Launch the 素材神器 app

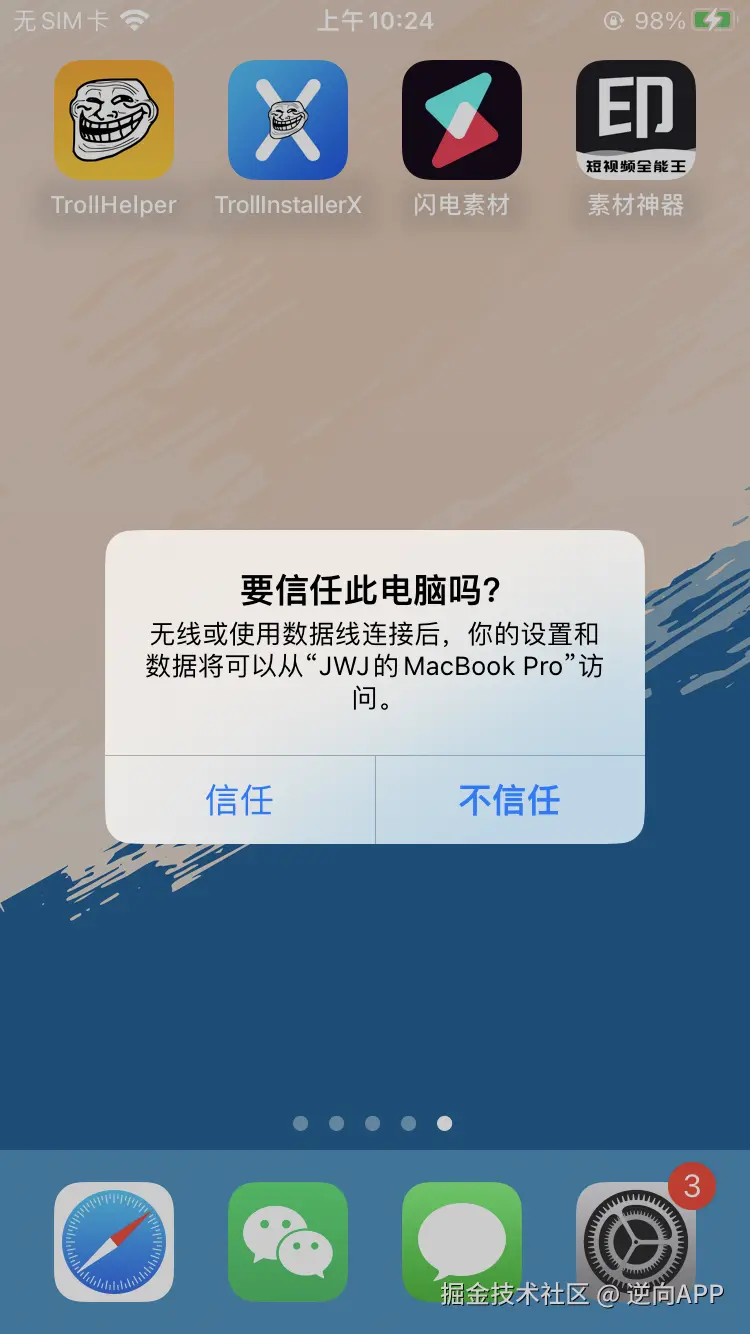(x=636, y=120)
